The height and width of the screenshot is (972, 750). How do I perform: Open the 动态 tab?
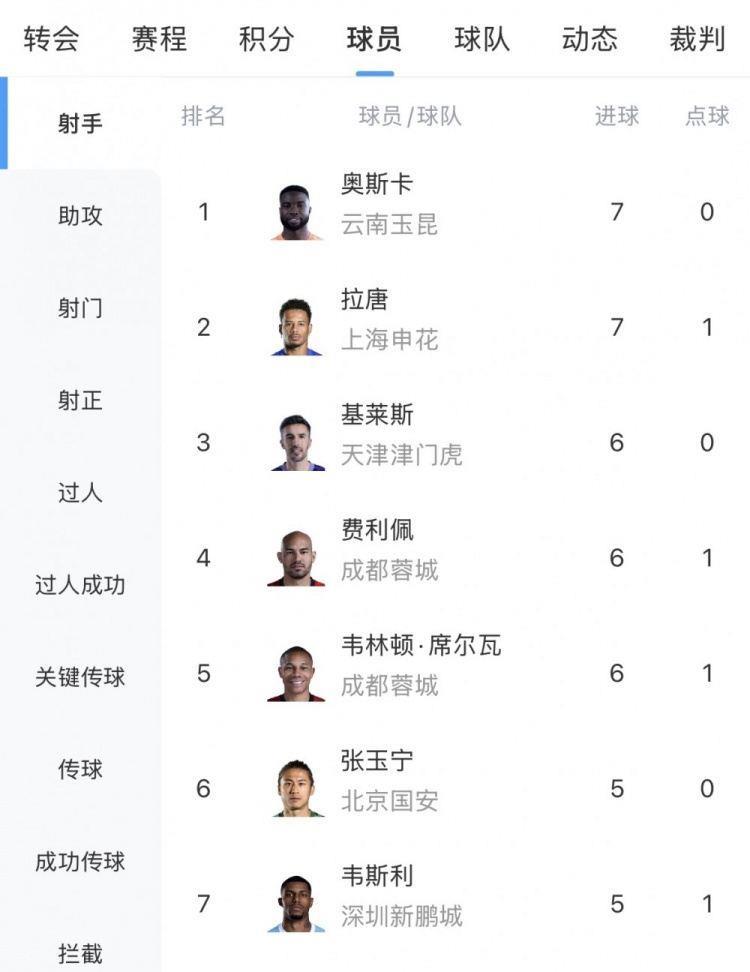(x=589, y=38)
